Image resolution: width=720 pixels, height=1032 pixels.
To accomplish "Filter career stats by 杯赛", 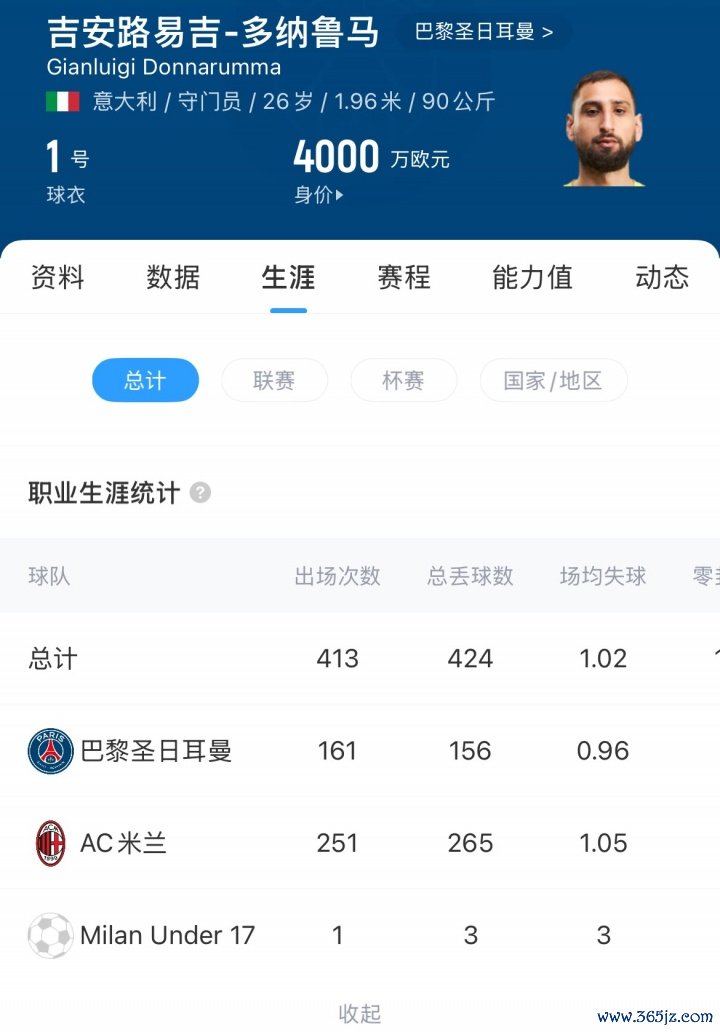I will pos(403,380).
